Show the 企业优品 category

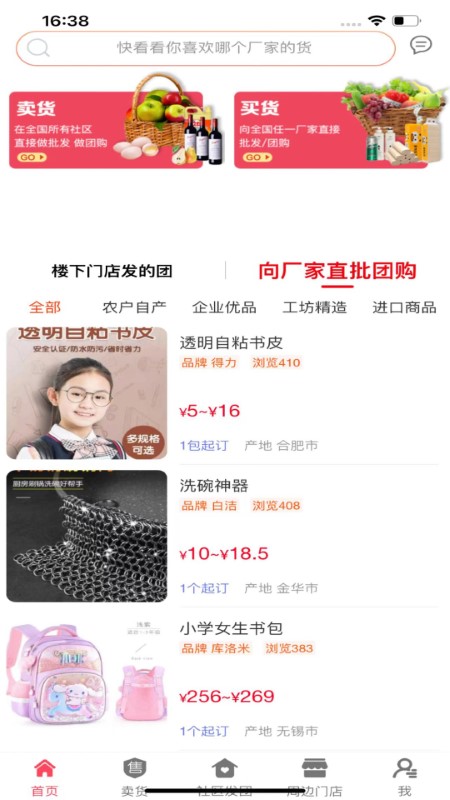point(224,307)
